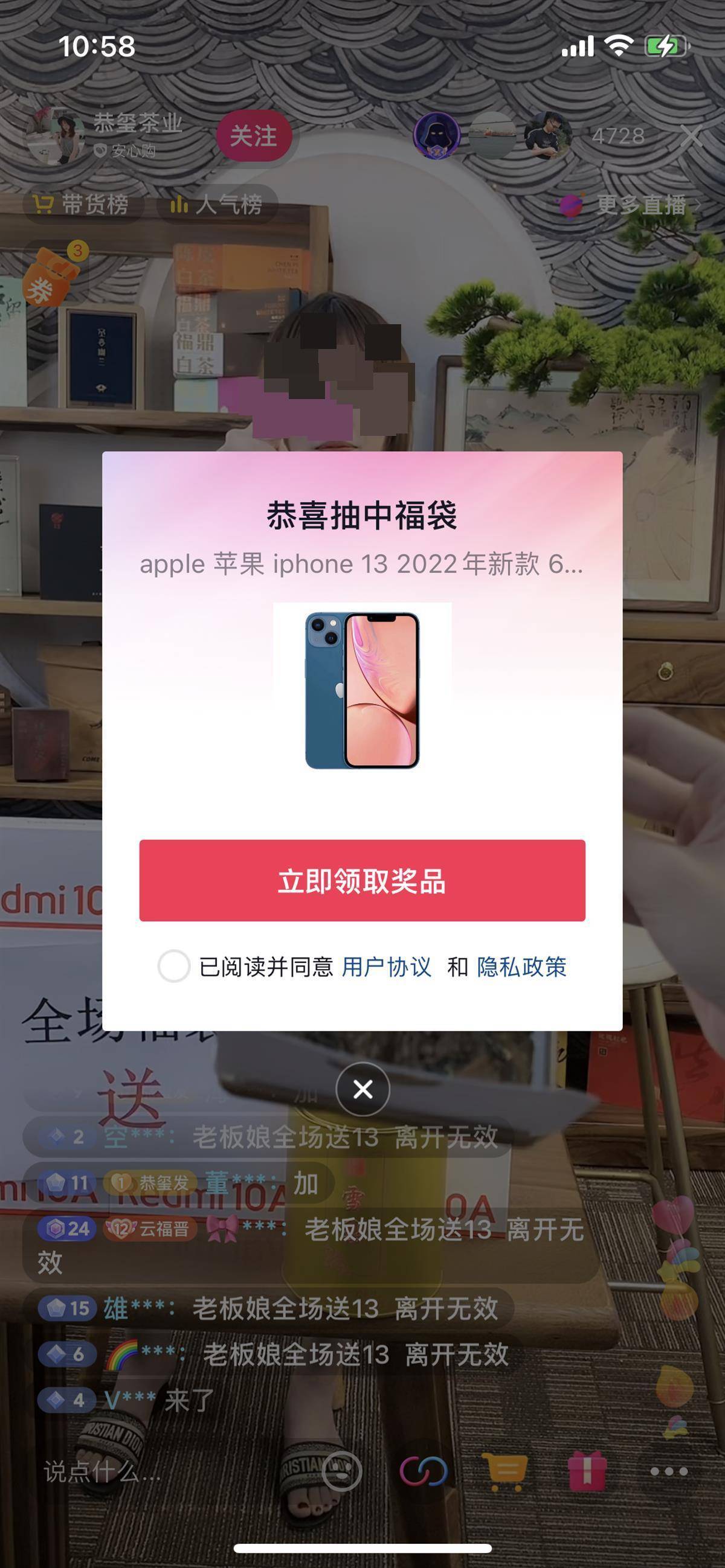725x1568 pixels.
Task: Tap 立即领取奖品 to claim the prize
Action: coord(362,880)
